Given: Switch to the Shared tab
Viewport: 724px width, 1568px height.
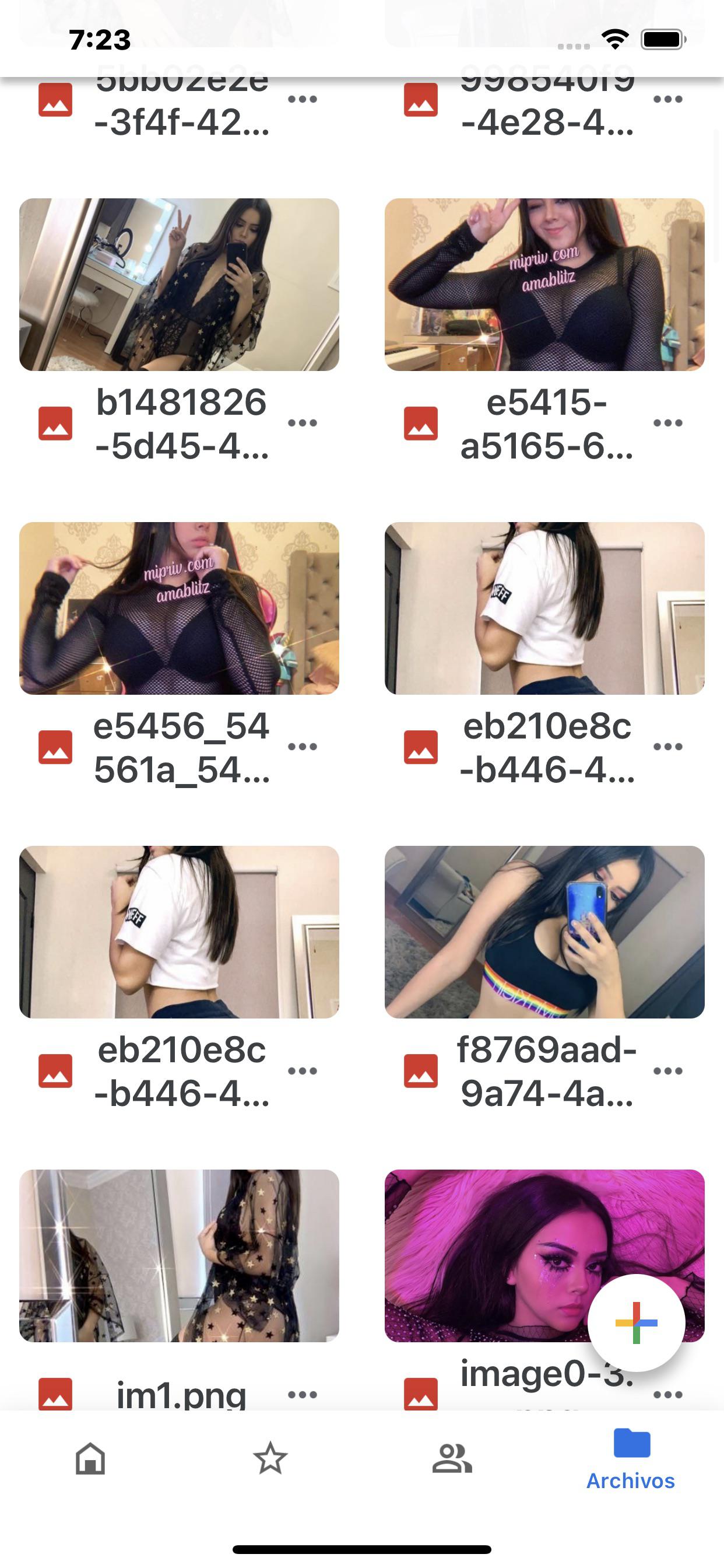Looking at the screenshot, I should point(451,1458).
